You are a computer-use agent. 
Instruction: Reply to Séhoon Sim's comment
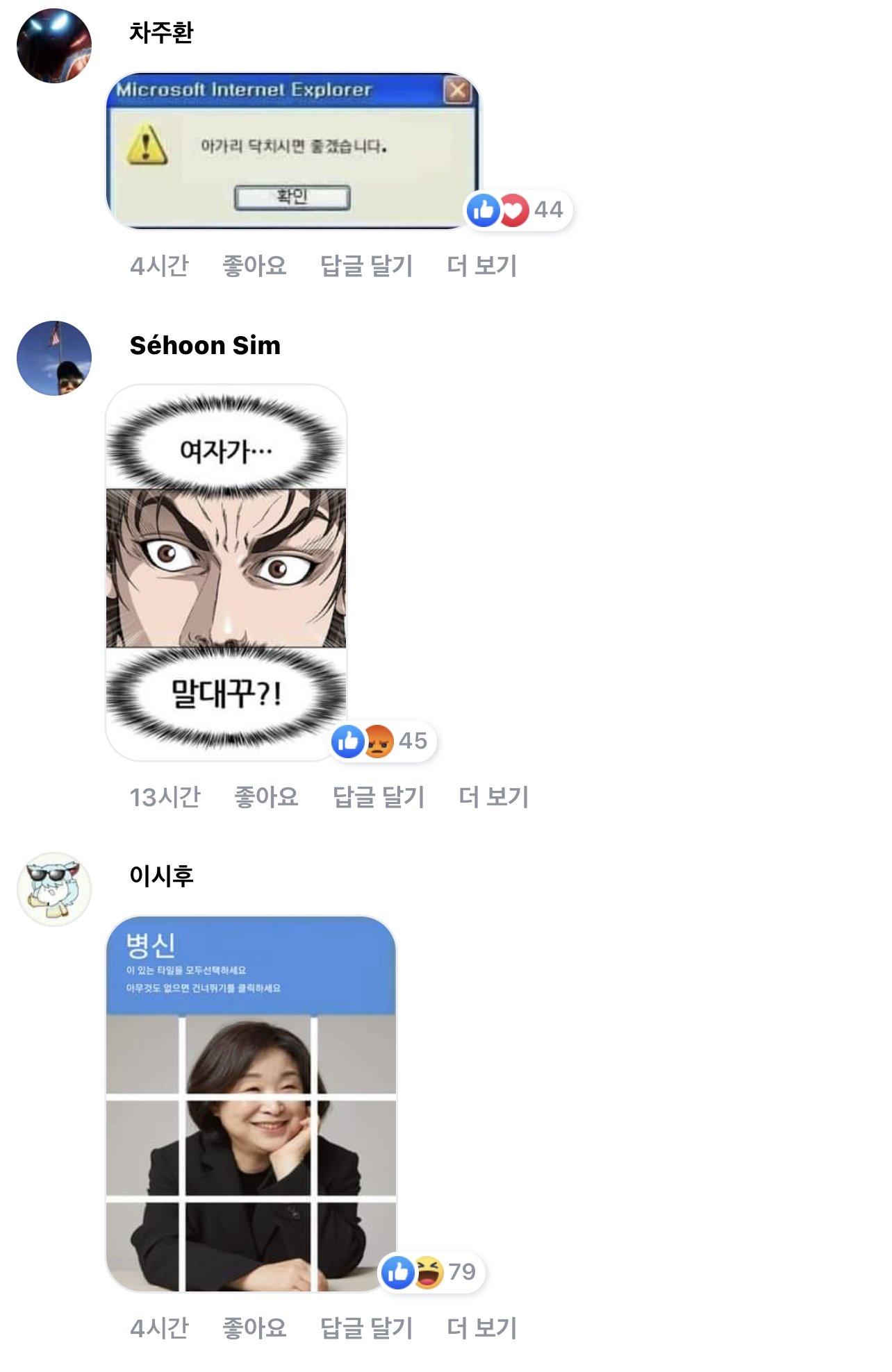coord(378,797)
